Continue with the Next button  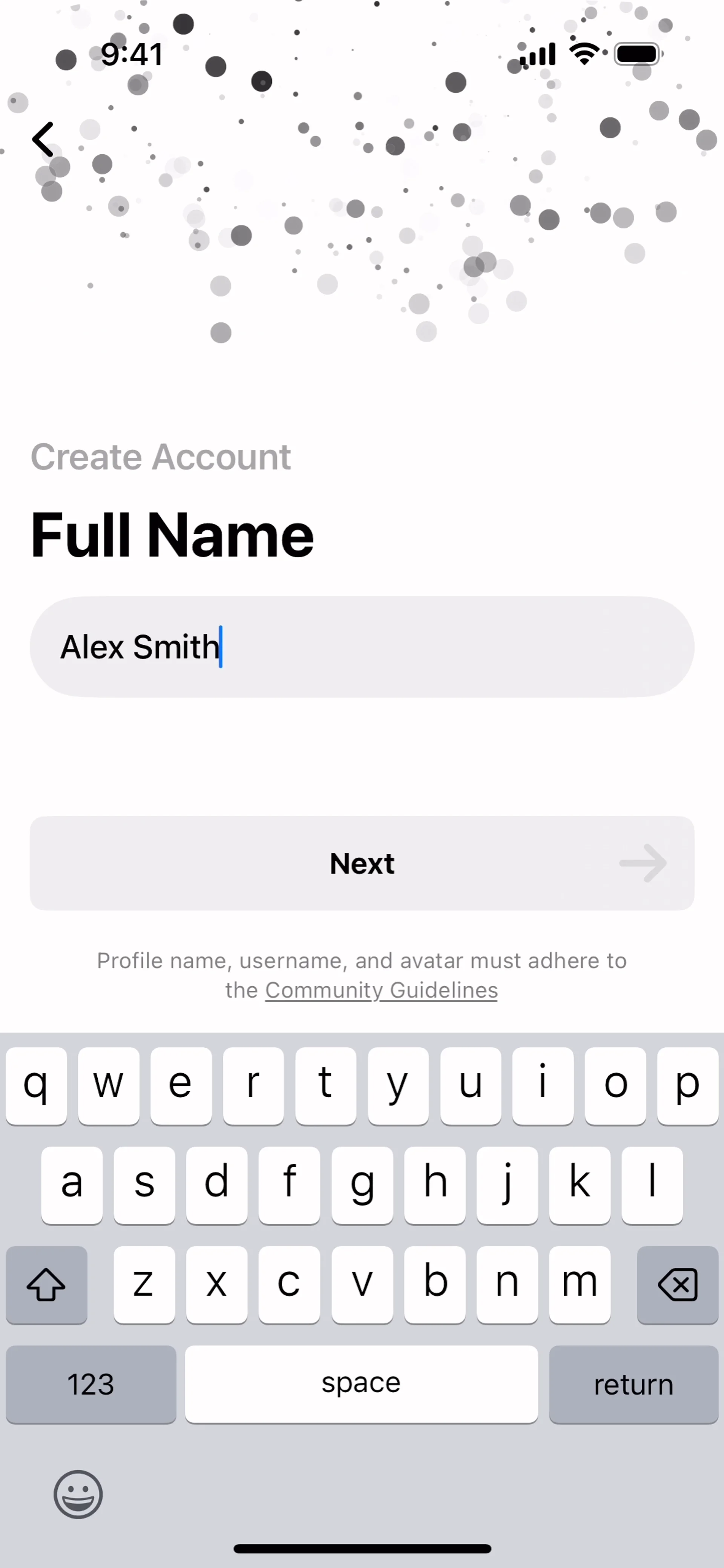tap(362, 863)
